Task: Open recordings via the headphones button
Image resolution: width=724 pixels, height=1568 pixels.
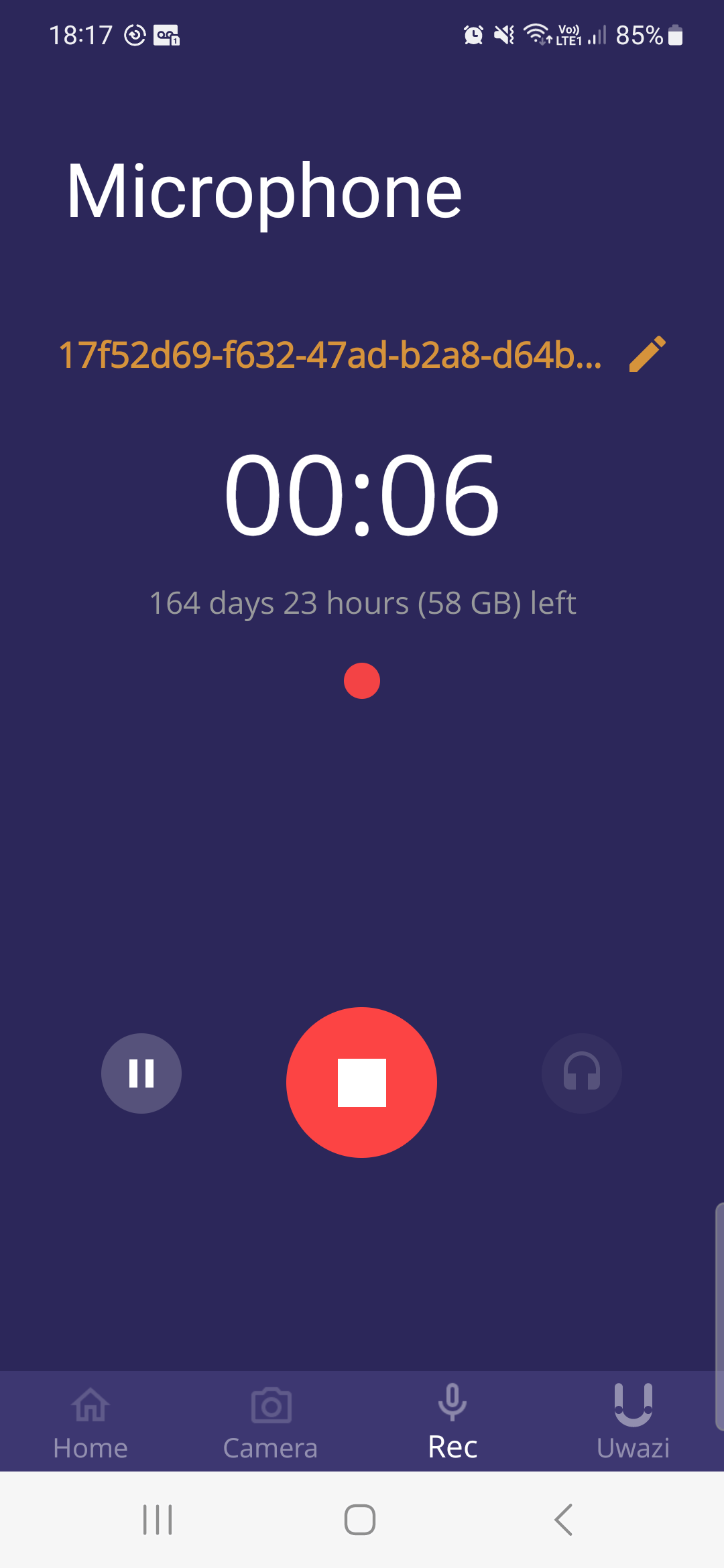Action: coord(582,1073)
